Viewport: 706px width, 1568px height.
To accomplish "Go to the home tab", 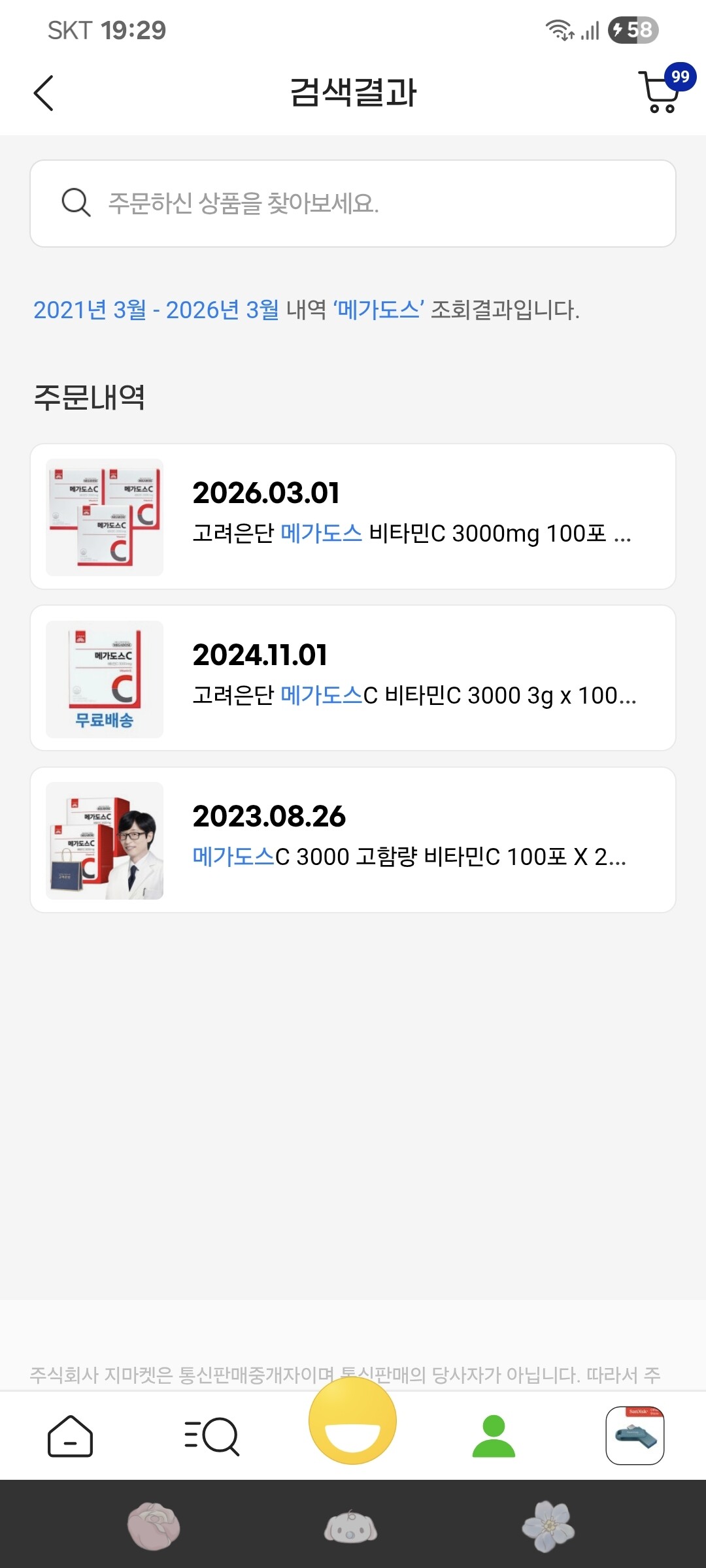I will point(70,1436).
